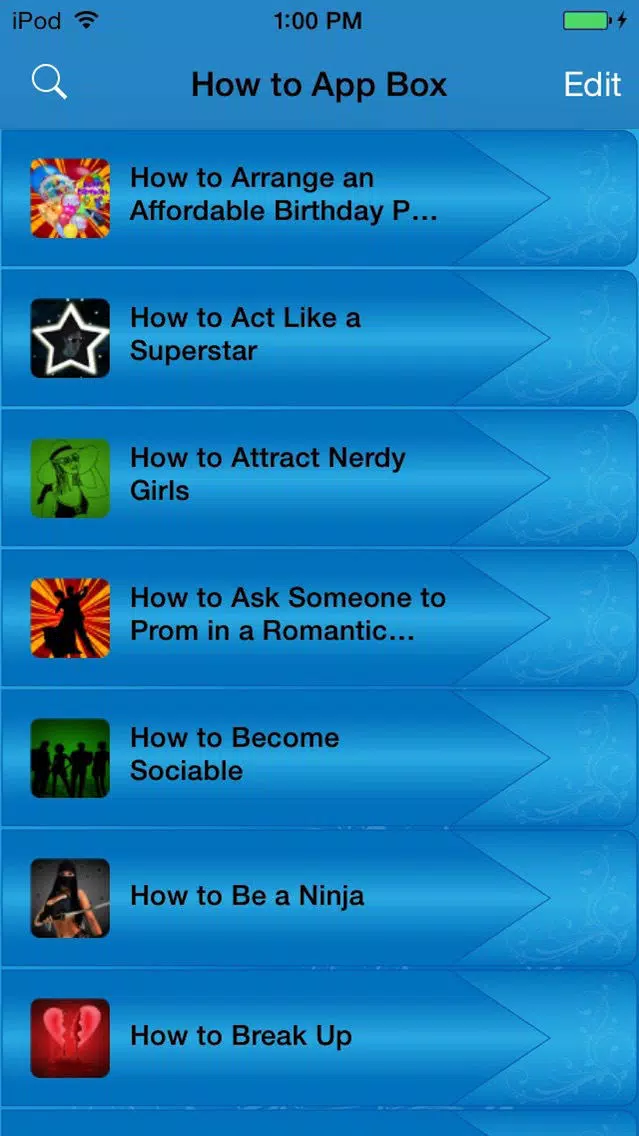Open How to Ask Someone to Prom
The height and width of the screenshot is (1136, 639).
pyautogui.click(x=288, y=614)
